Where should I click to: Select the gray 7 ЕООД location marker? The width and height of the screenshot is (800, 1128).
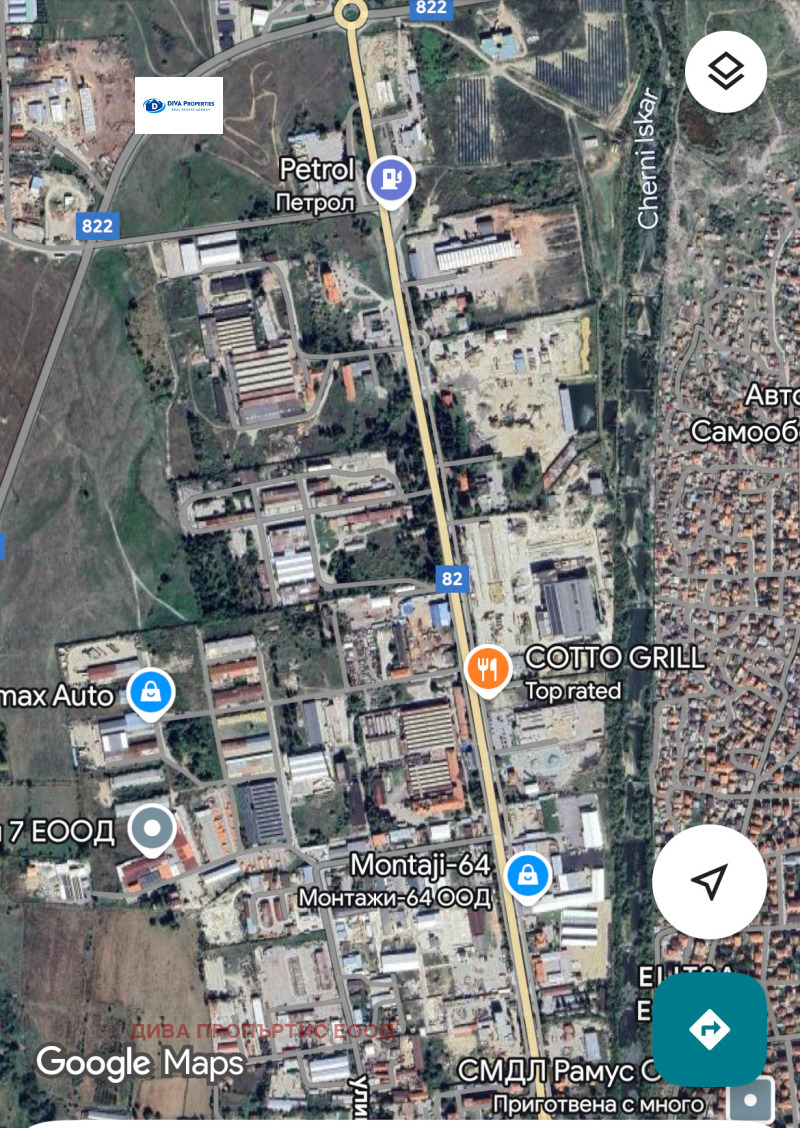pos(153,828)
